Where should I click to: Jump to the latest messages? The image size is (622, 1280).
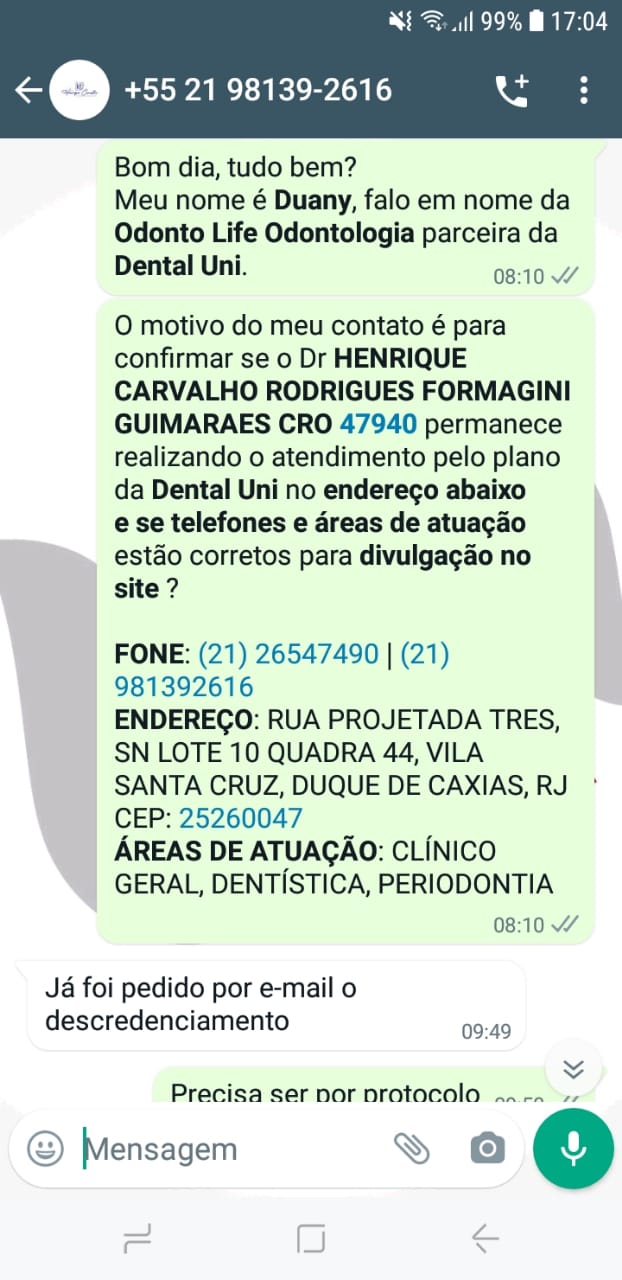(573, 1068)
